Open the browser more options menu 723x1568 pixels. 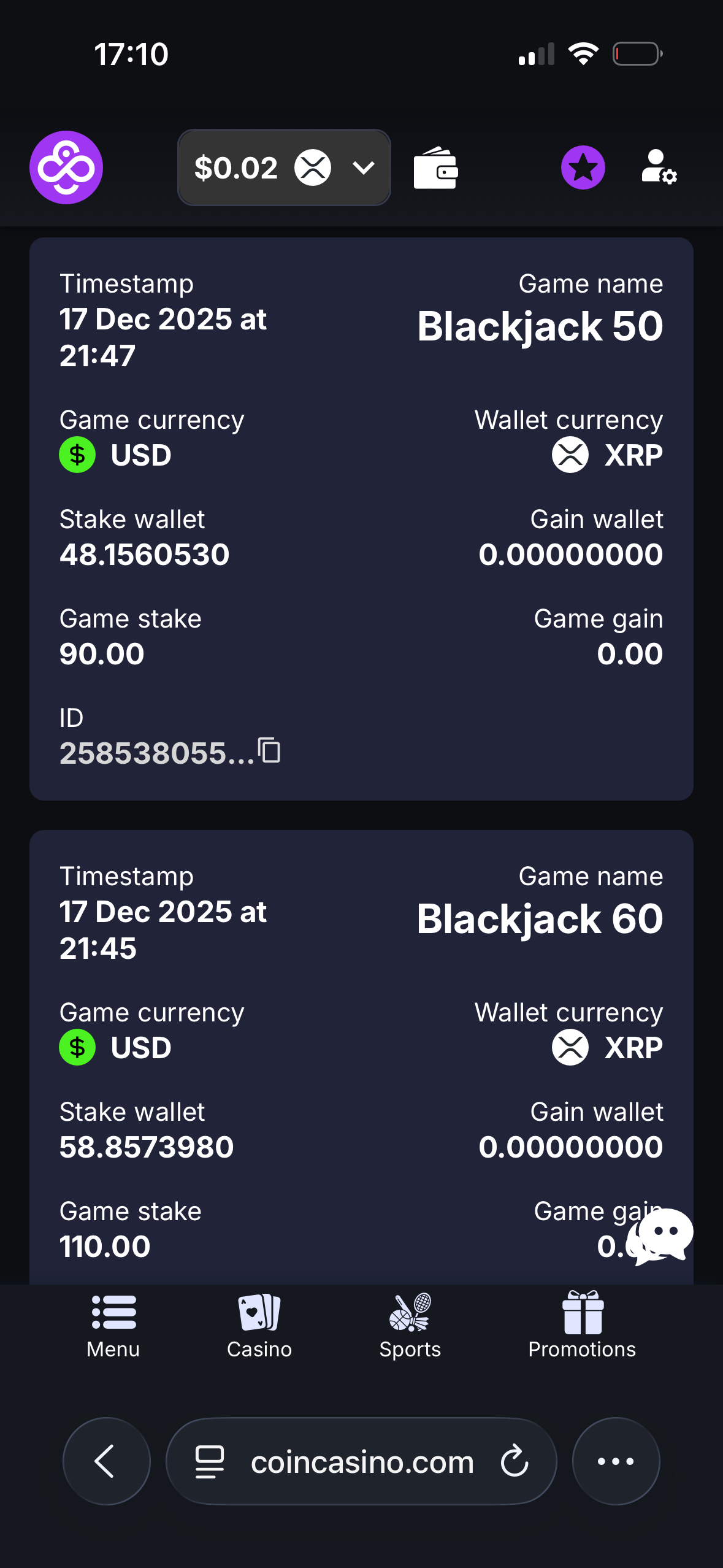pos(616,1461)
